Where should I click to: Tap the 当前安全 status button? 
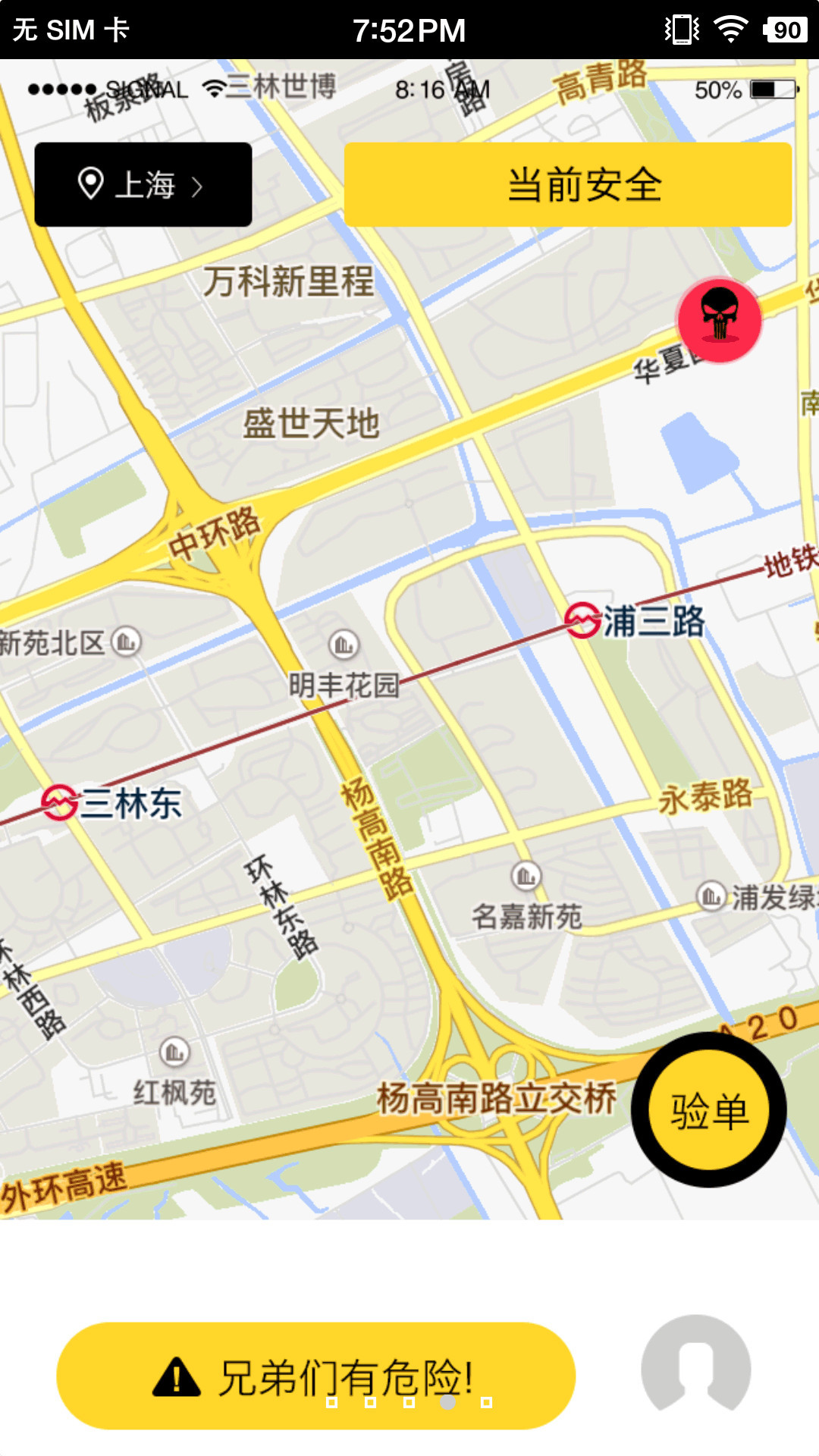(x=567, y=184)
